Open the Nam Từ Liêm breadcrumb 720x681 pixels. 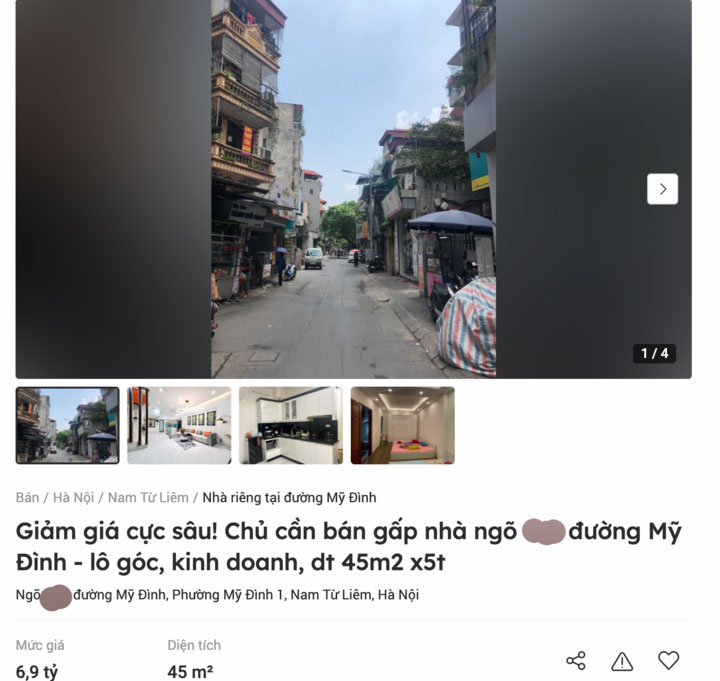[x=147, y=497]
